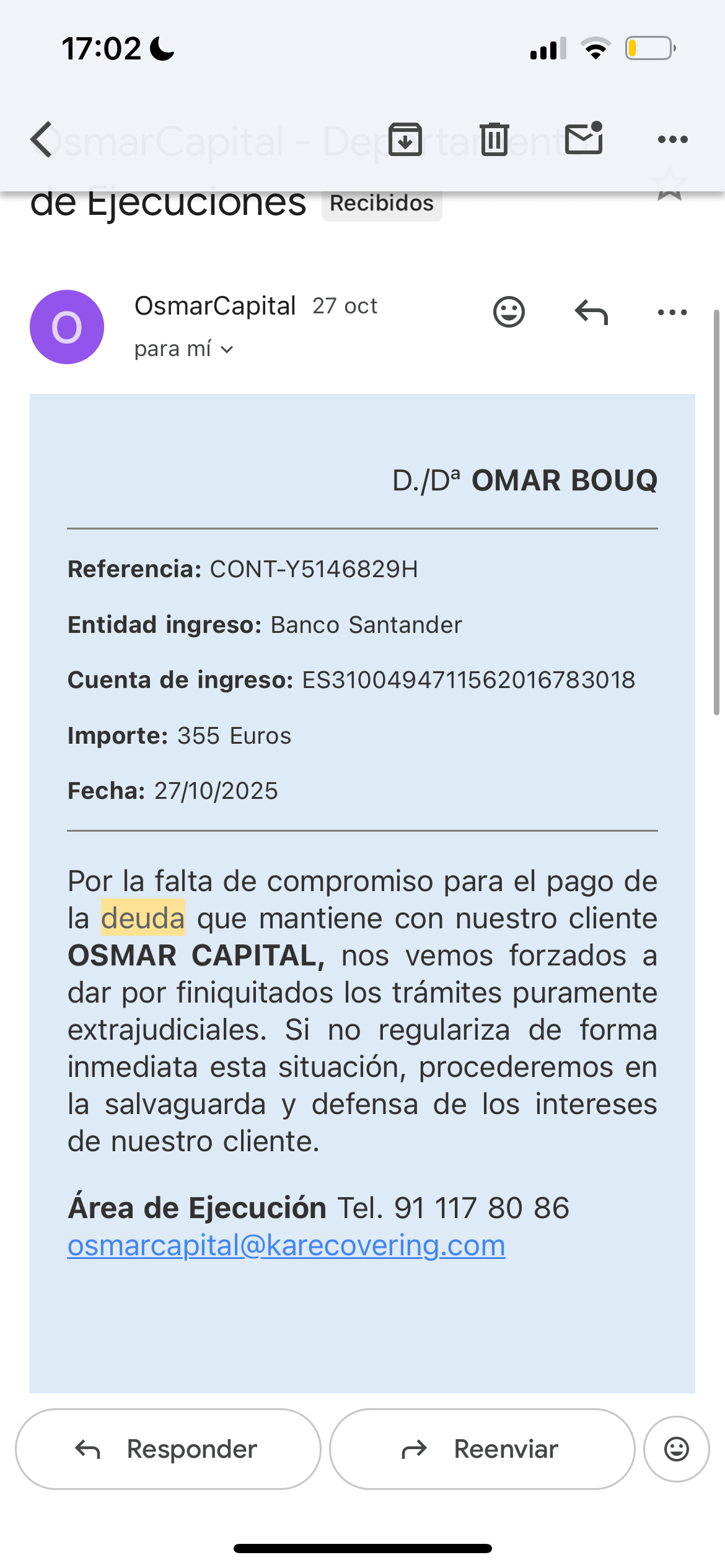Add emoji reaction next to sender name
This screenshot has height=1568, width=725.
pos(509,311)
